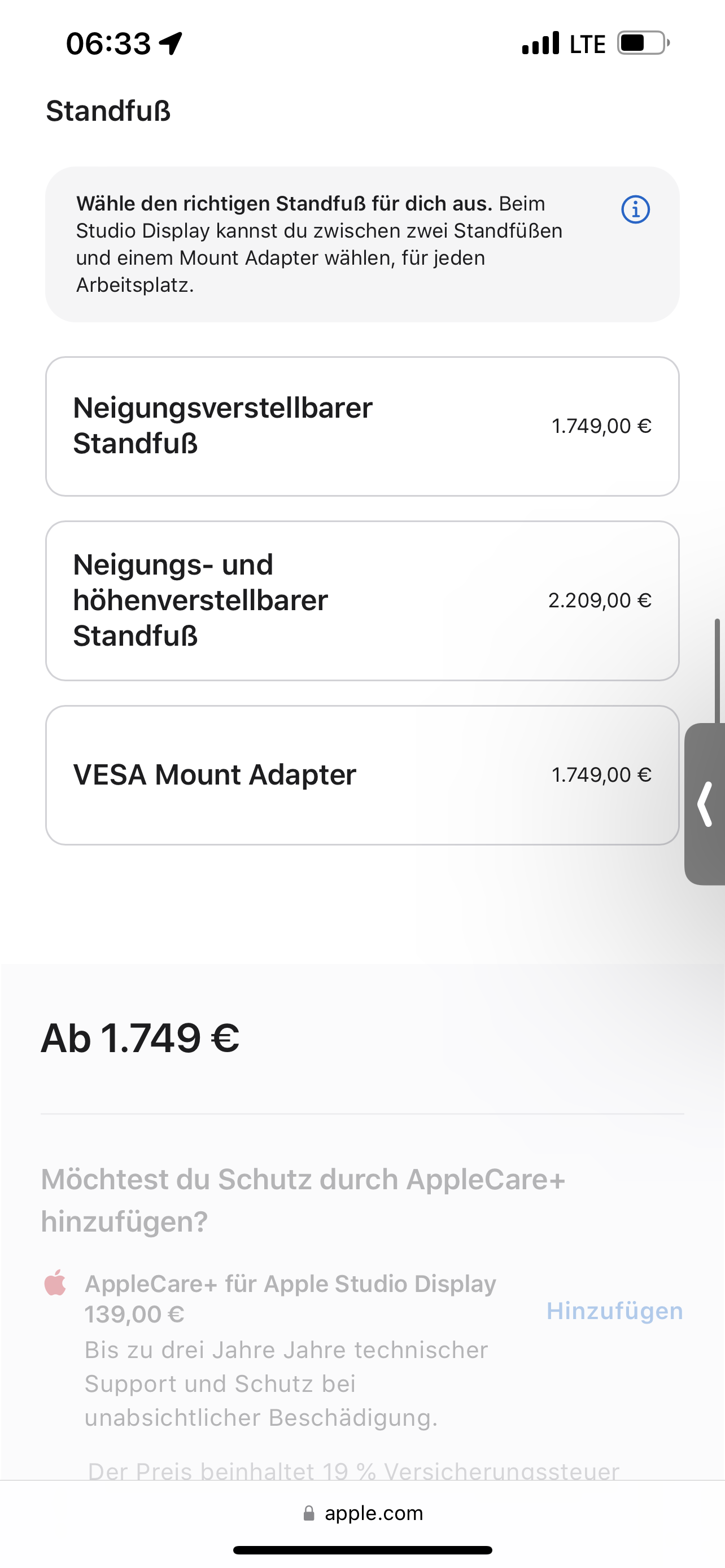Image resolution: width=725 pixels, height=1568 pixels.
Task: Tap Hinzufügen to add AppleCare+
Action: (x=614, y=1311)
